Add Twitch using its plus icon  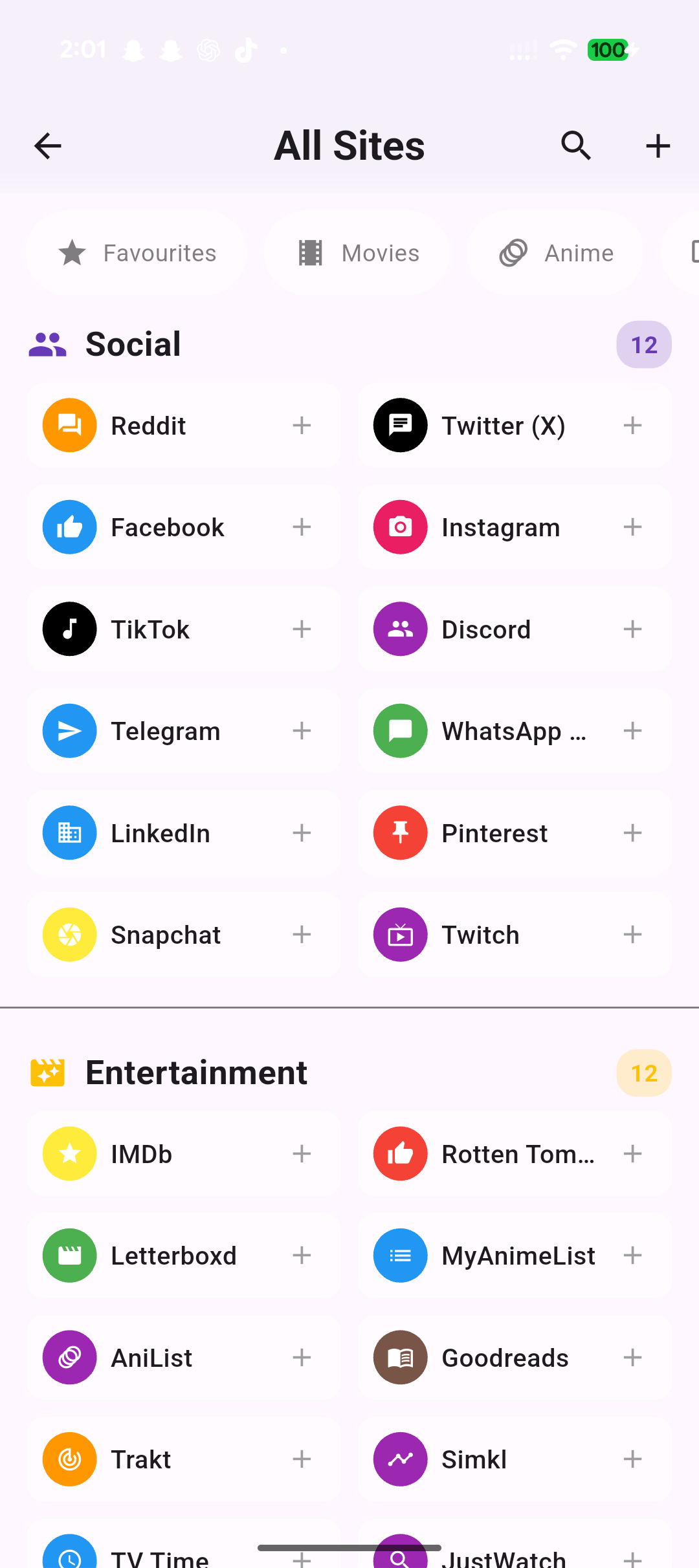pos(632,935)
